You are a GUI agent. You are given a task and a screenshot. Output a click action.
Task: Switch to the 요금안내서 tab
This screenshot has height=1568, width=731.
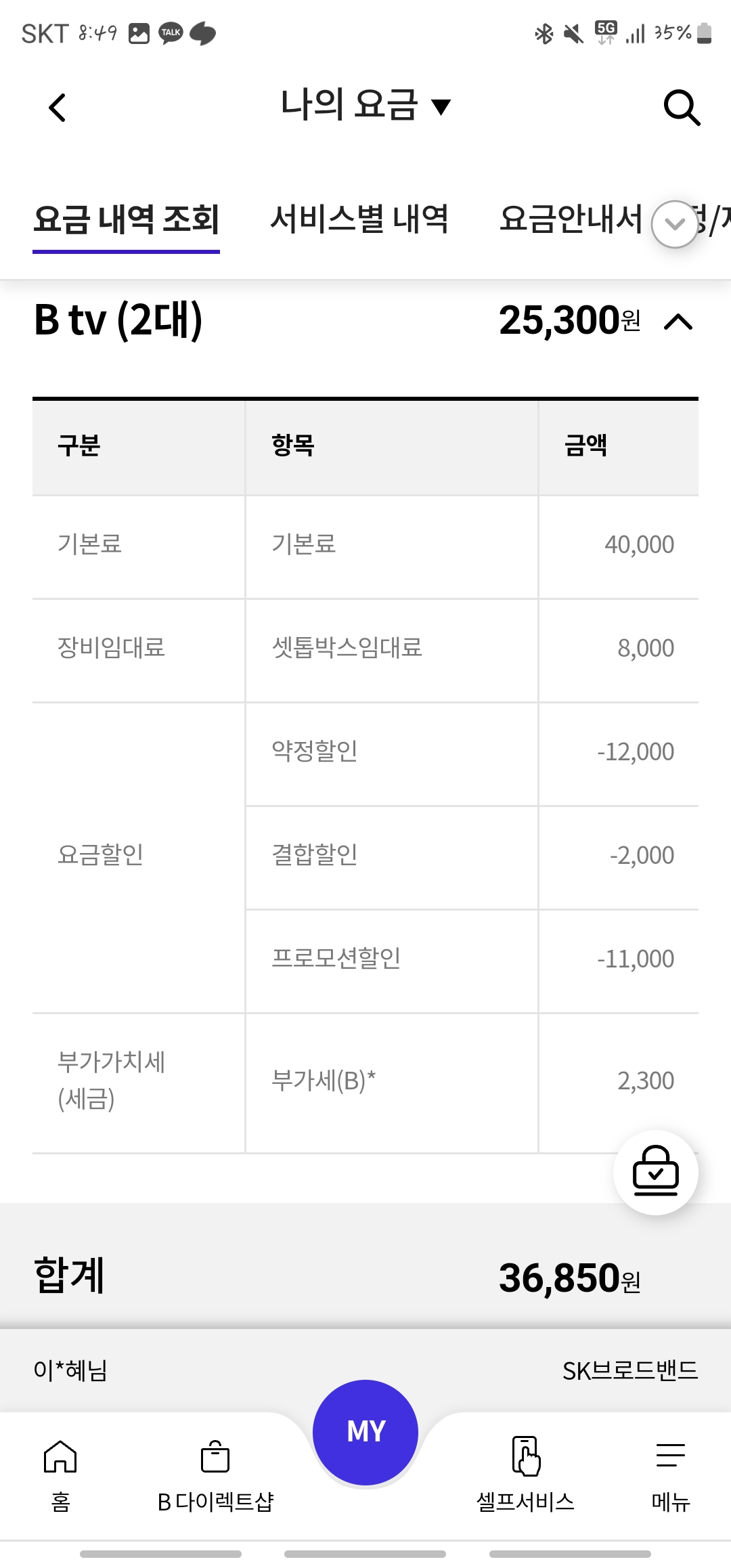pos(571,219)
